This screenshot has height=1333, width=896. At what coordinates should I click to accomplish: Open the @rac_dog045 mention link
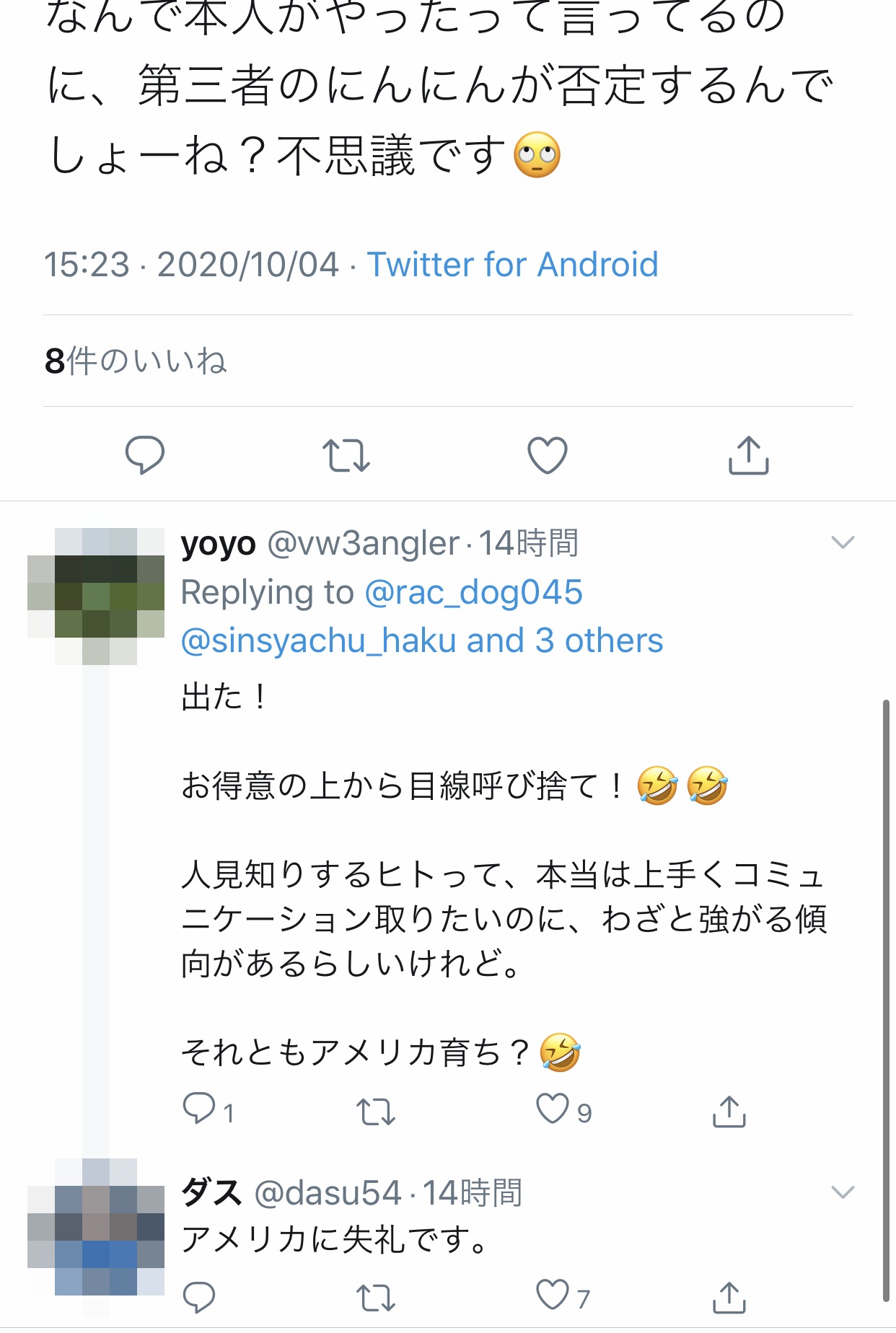coord(473,593)
